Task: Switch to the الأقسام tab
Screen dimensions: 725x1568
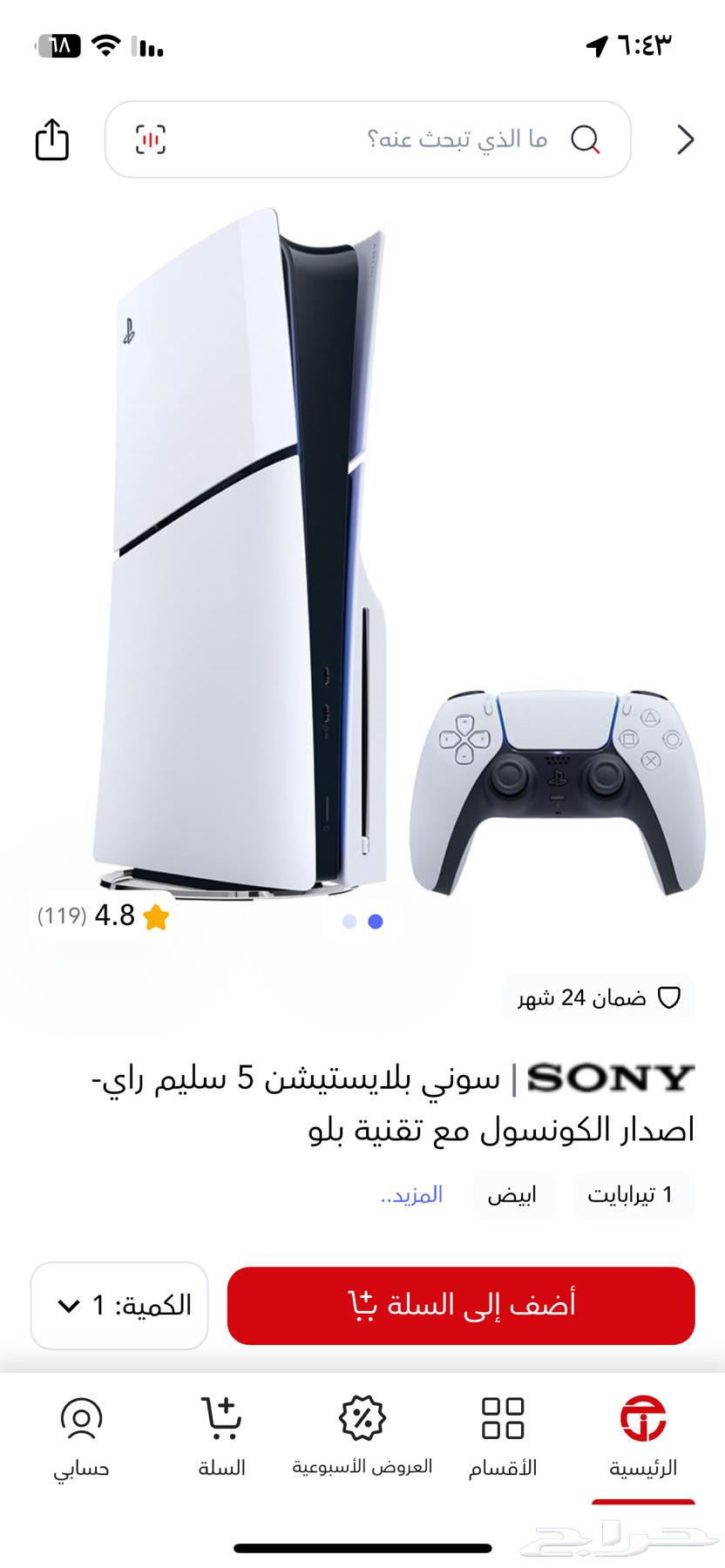Action: click(x=503, y=1437)
